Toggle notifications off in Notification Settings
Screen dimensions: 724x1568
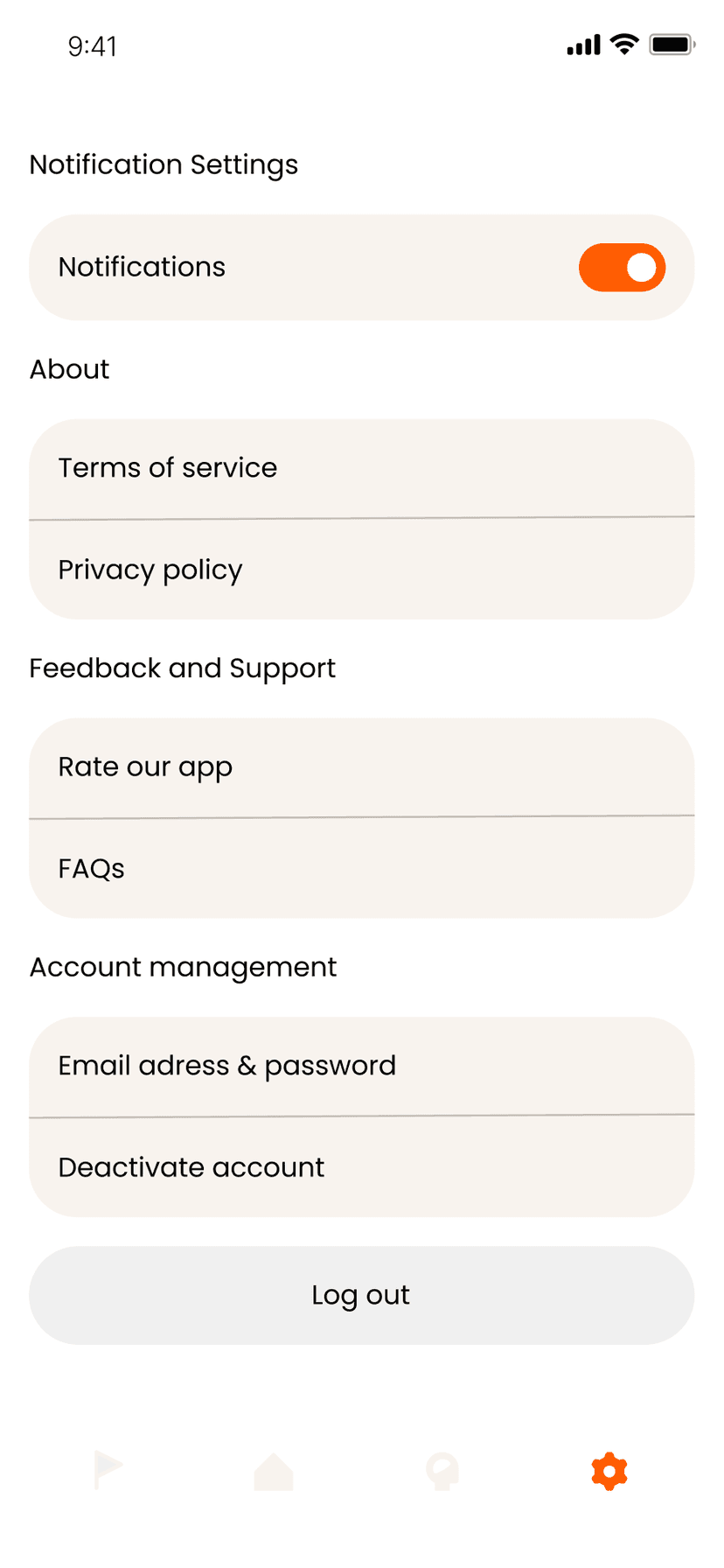pos(622,267)
